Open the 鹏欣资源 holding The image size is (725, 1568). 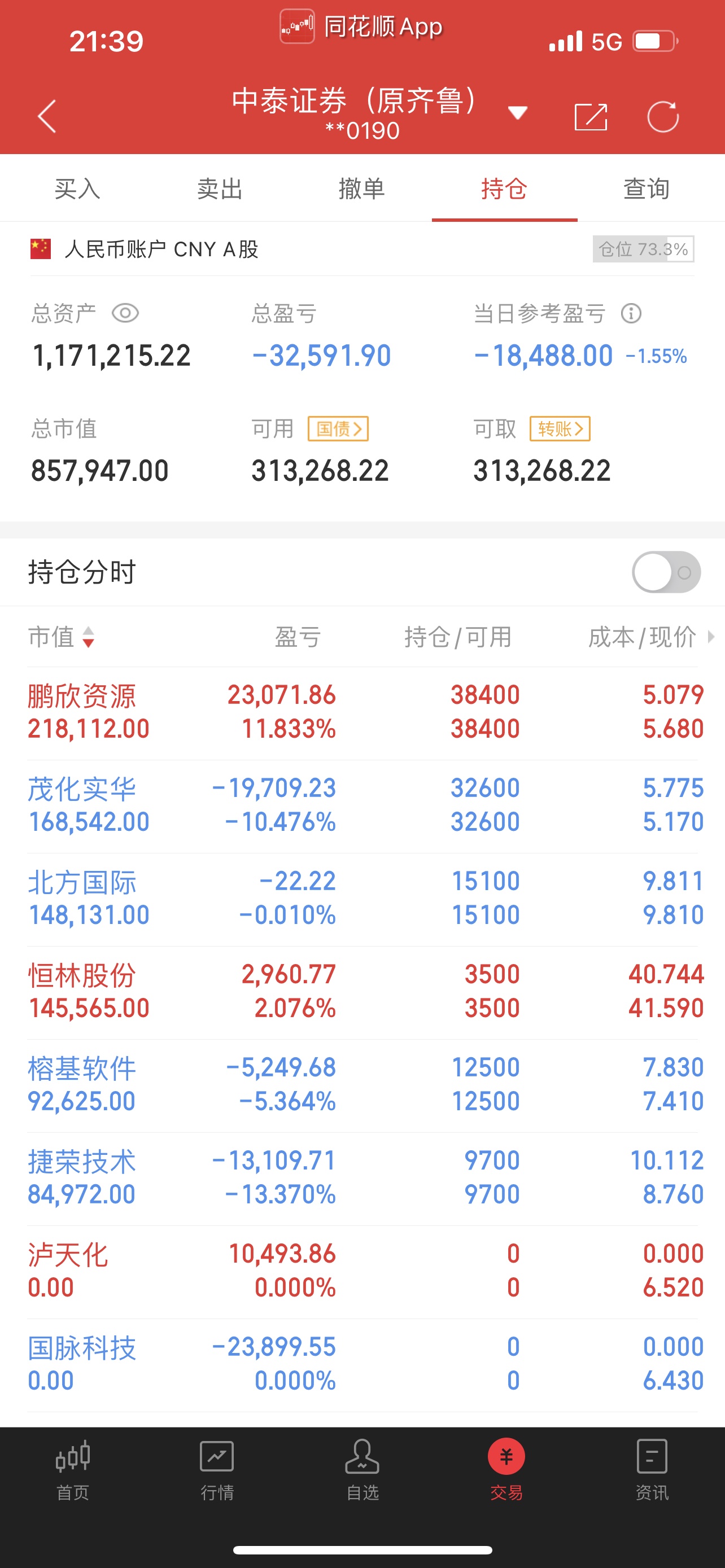click(362, 713)
